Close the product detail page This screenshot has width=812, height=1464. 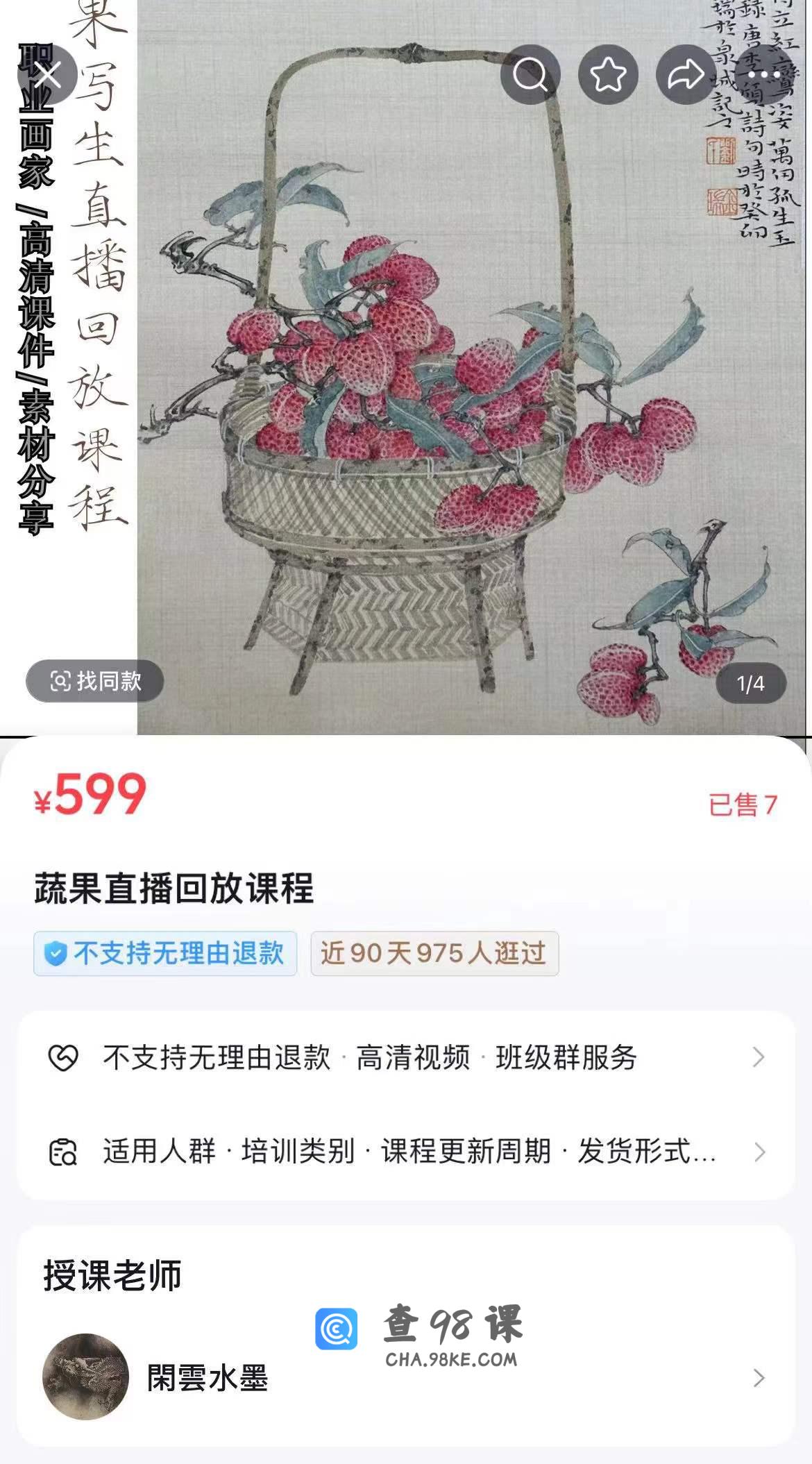[47, 74]
